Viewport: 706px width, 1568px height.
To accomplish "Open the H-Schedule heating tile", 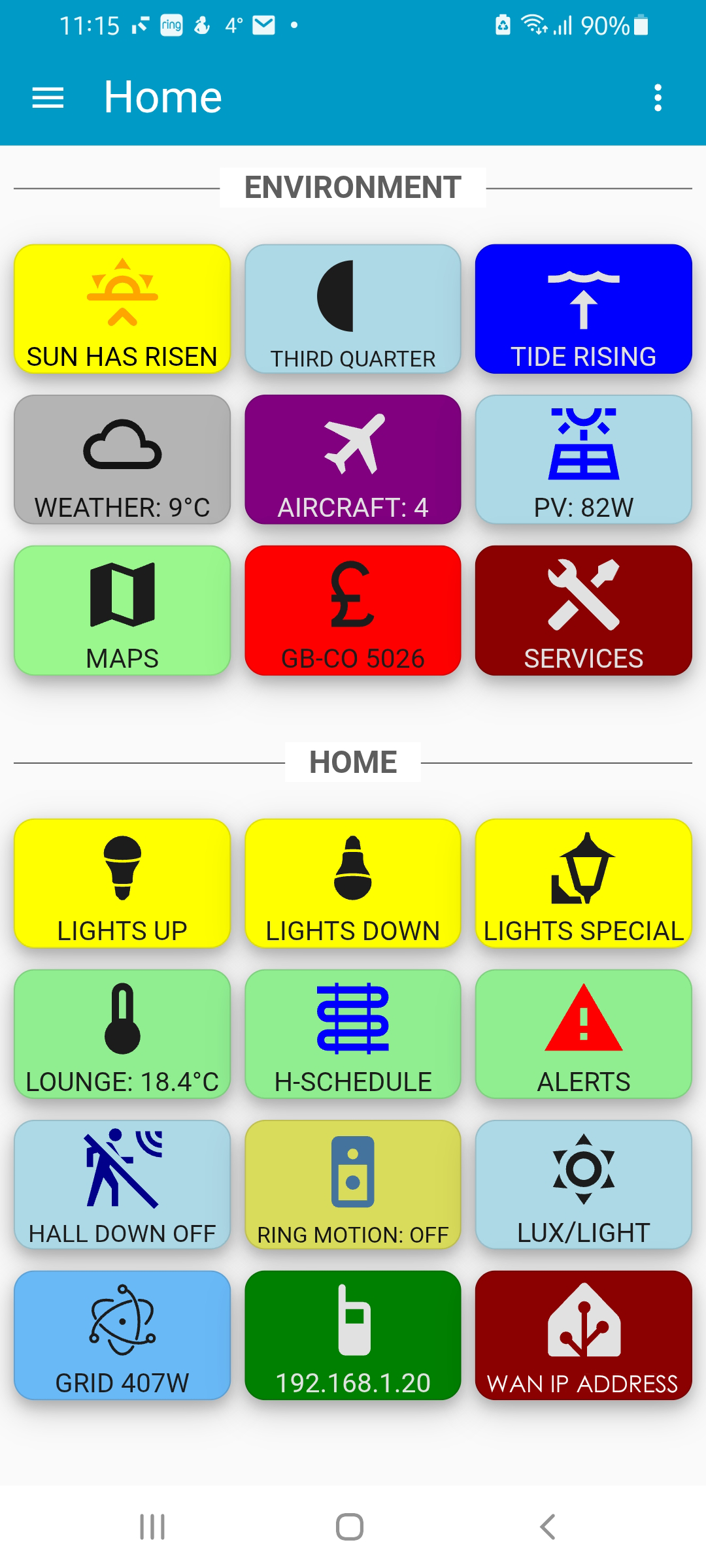I will coord(353,1034).
